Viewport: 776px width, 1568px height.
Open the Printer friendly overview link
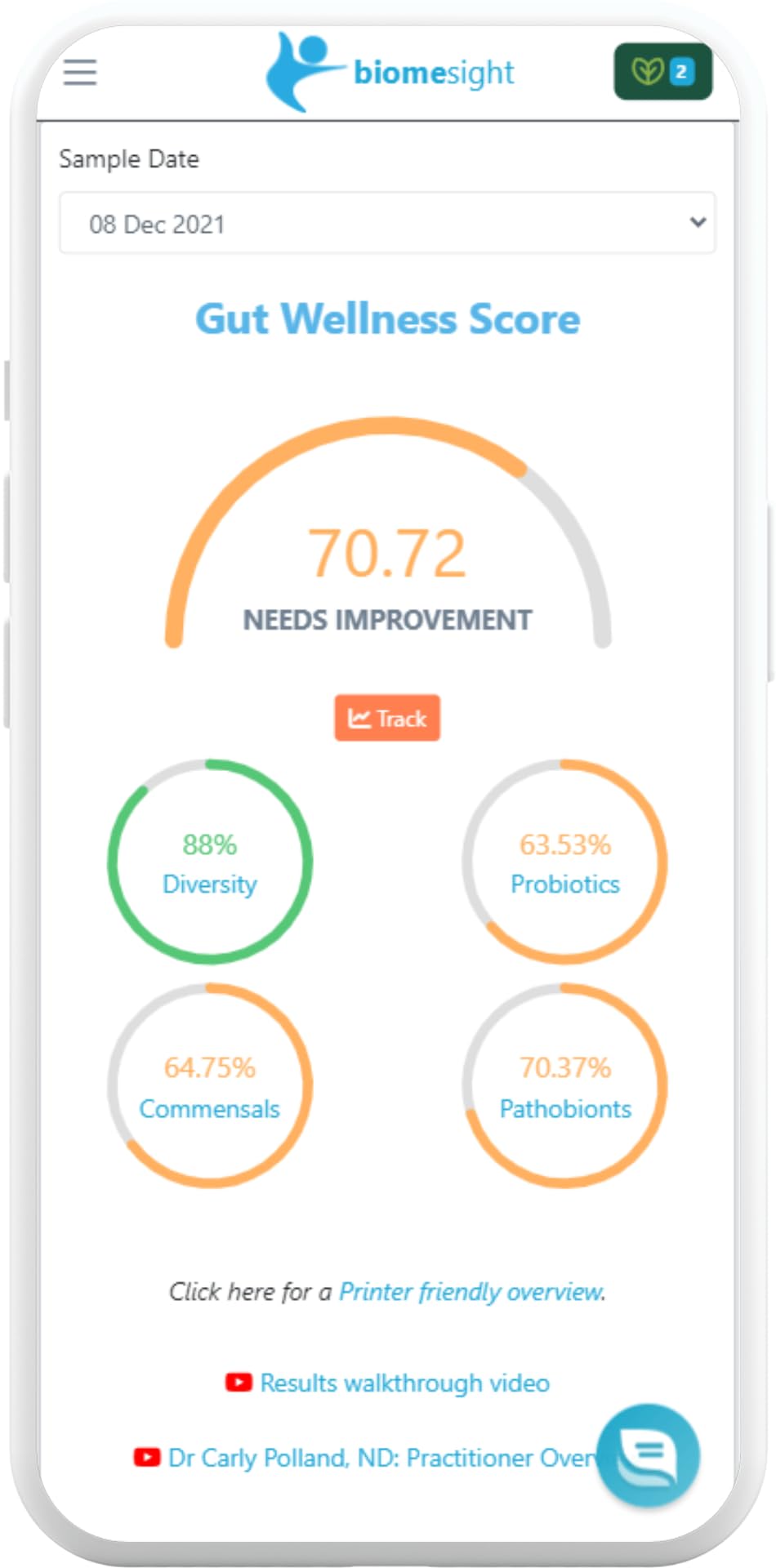tap(471, 1291)
